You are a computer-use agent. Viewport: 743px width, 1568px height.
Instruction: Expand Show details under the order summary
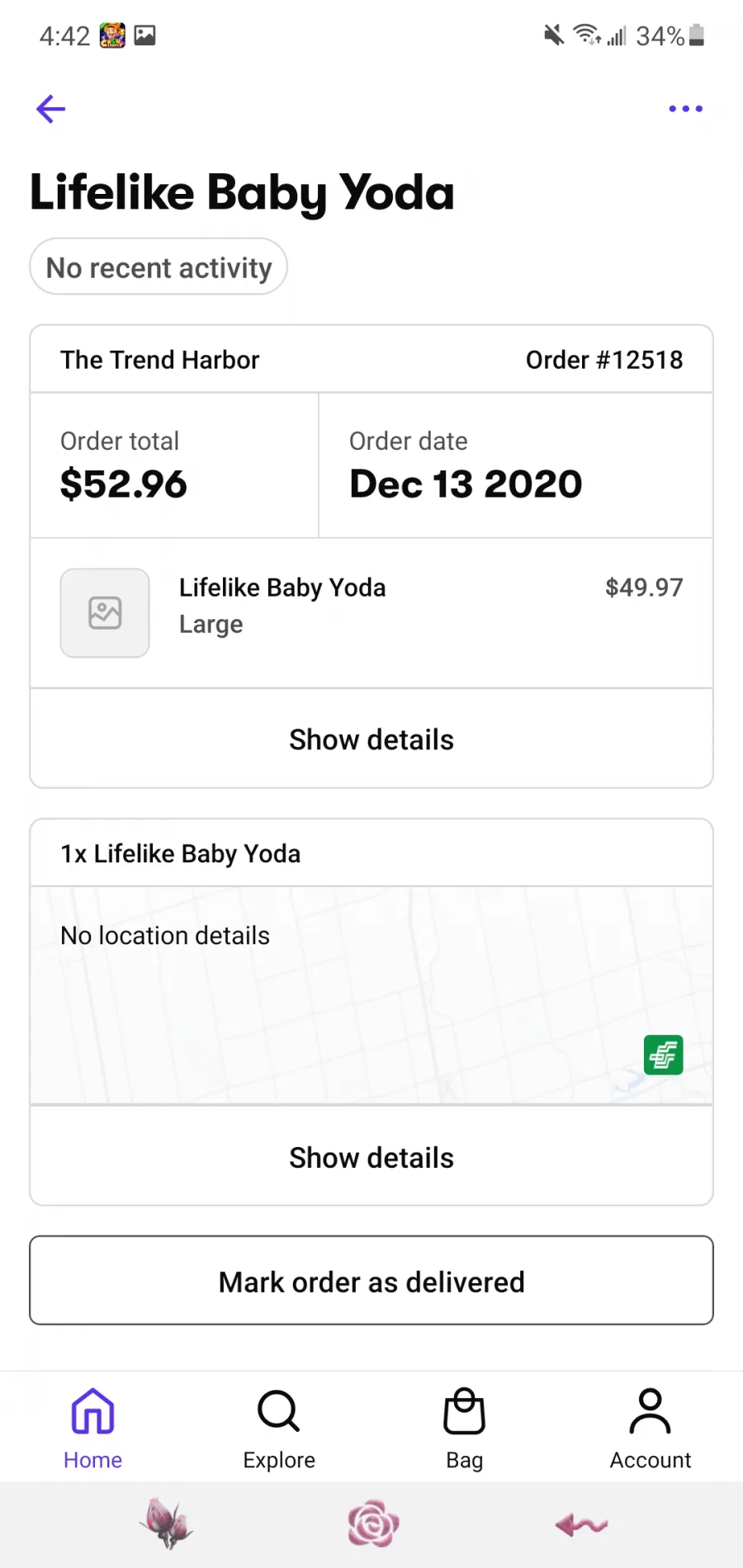pos(371,739)
